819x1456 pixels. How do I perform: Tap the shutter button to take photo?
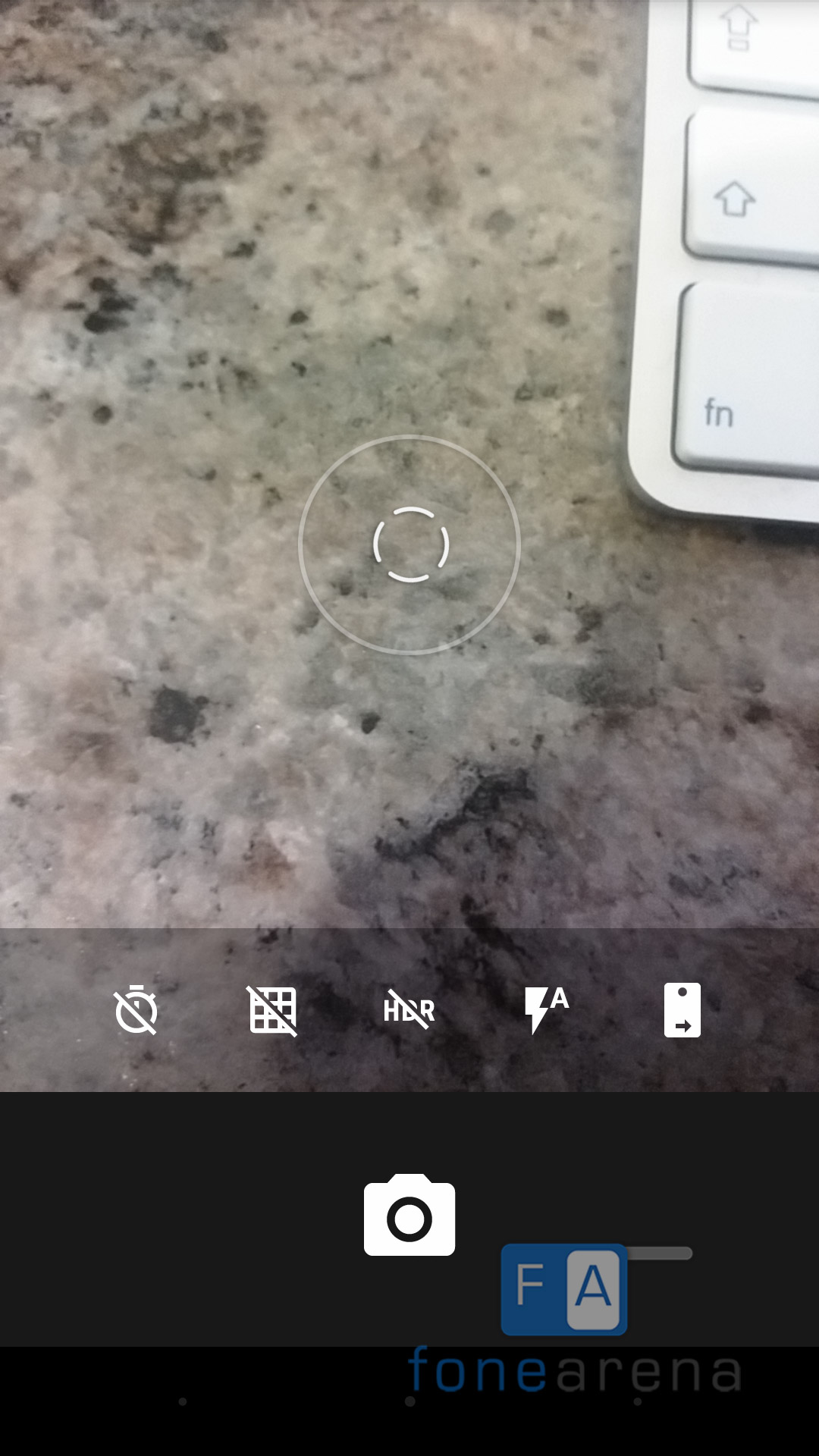409,1217
